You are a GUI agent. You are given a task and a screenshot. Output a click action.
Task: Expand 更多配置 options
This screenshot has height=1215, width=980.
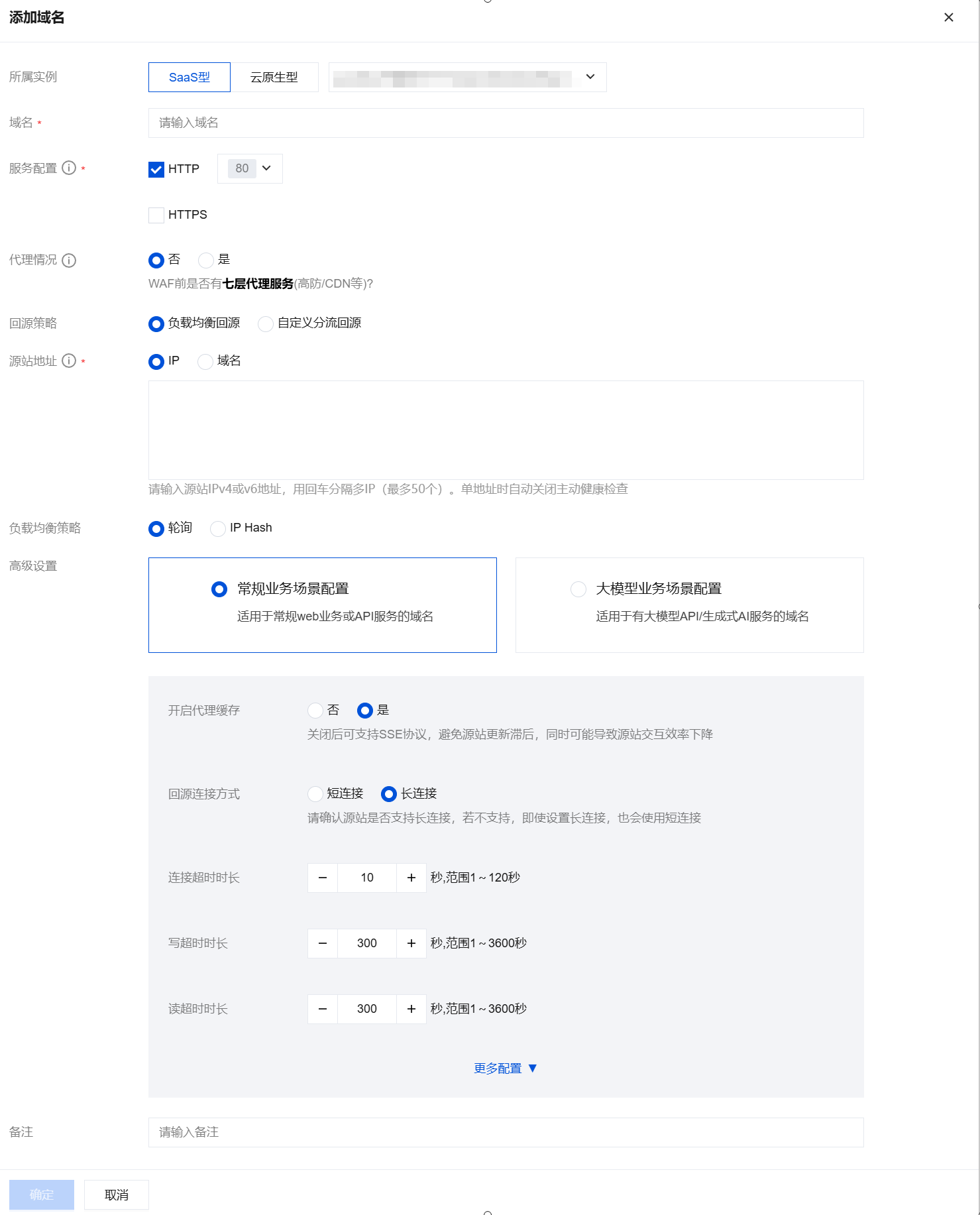pos(505,1068)
